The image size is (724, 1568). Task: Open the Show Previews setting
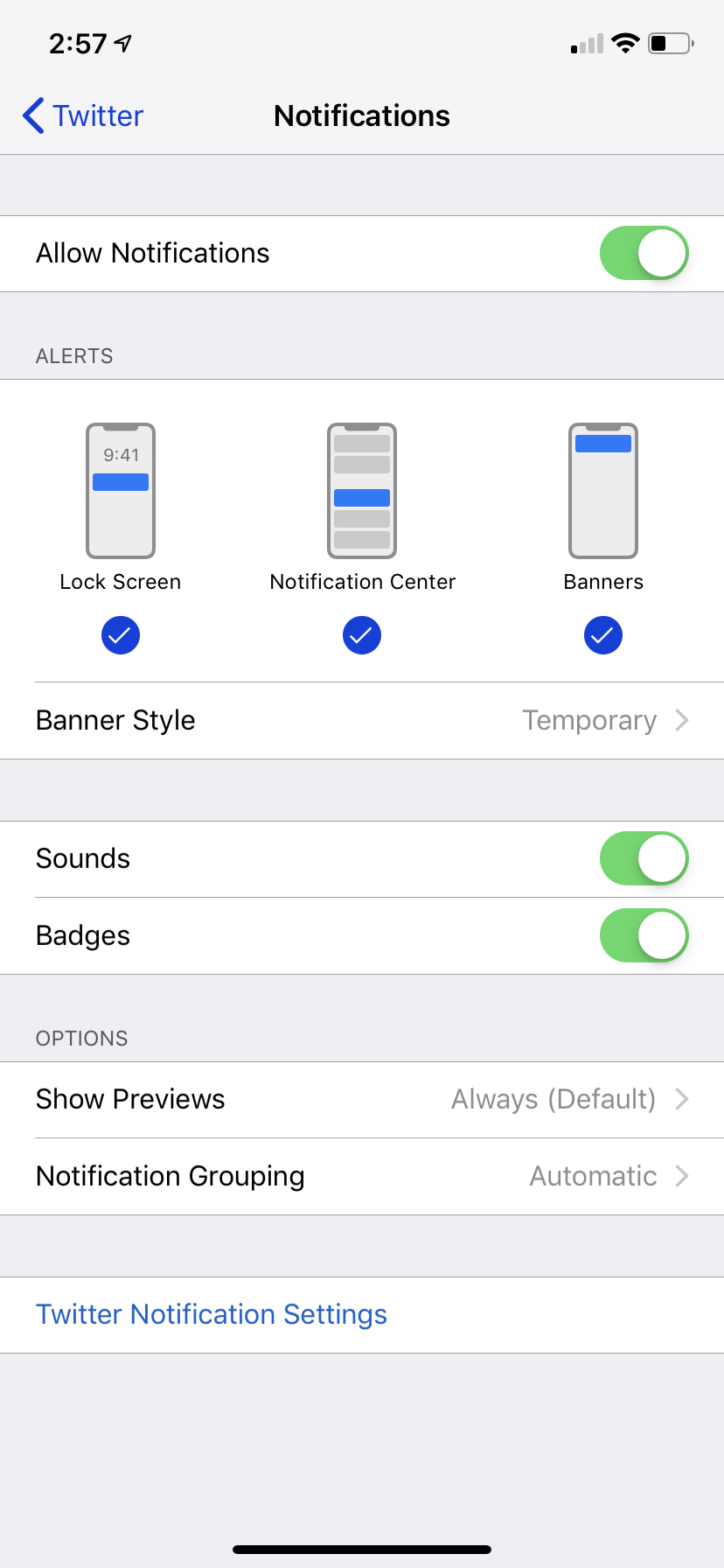[362, 1099]
